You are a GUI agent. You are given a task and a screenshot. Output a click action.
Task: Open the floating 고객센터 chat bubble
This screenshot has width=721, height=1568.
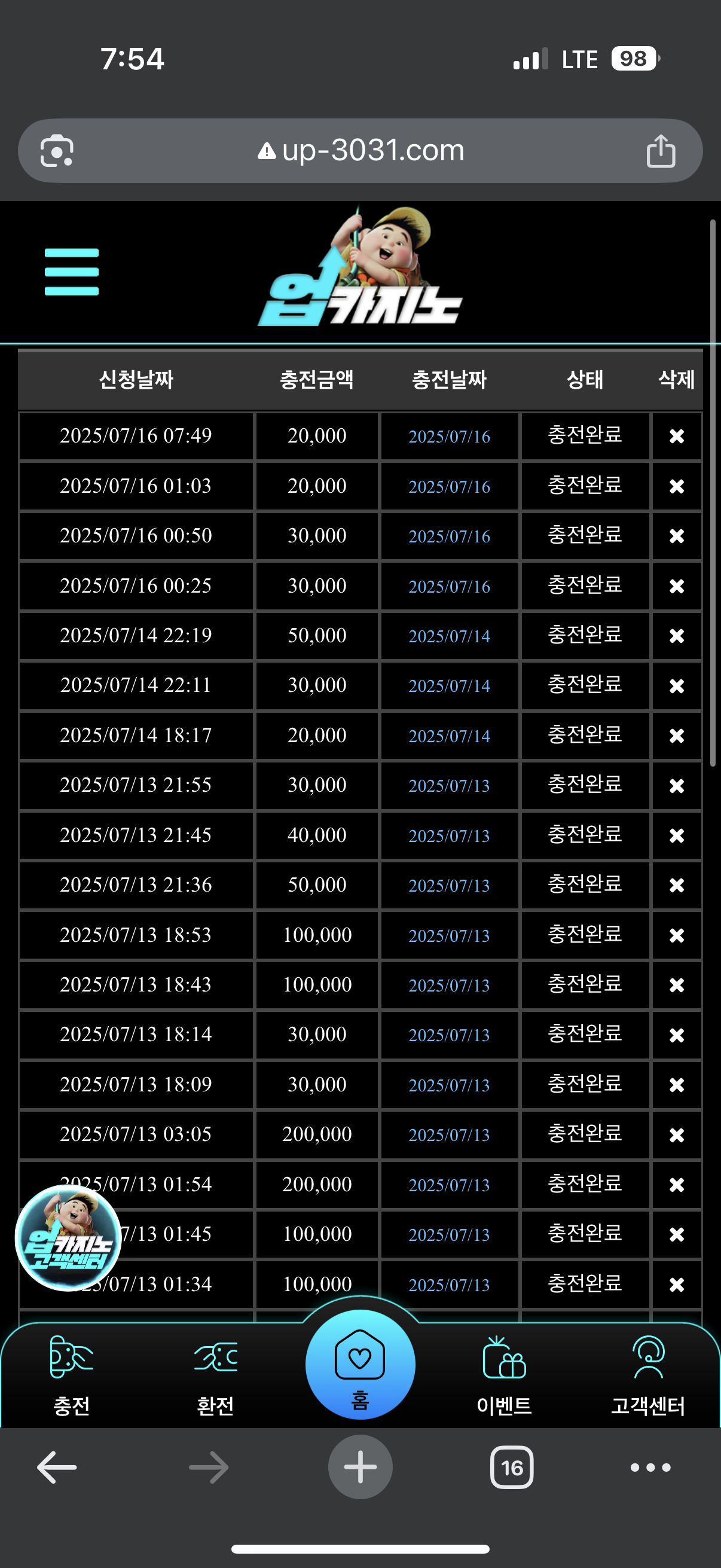68,1237
